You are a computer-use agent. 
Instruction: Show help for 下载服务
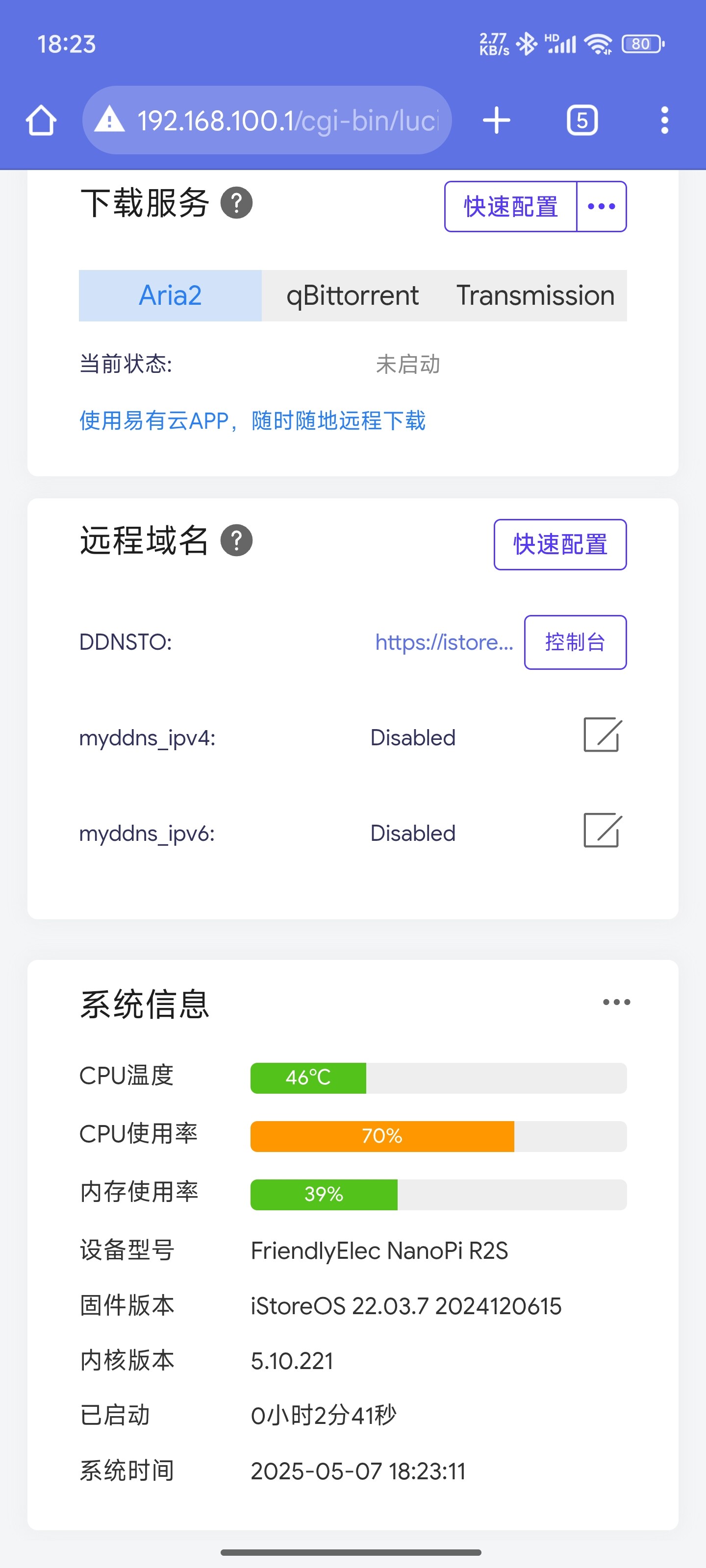point(236,203)
